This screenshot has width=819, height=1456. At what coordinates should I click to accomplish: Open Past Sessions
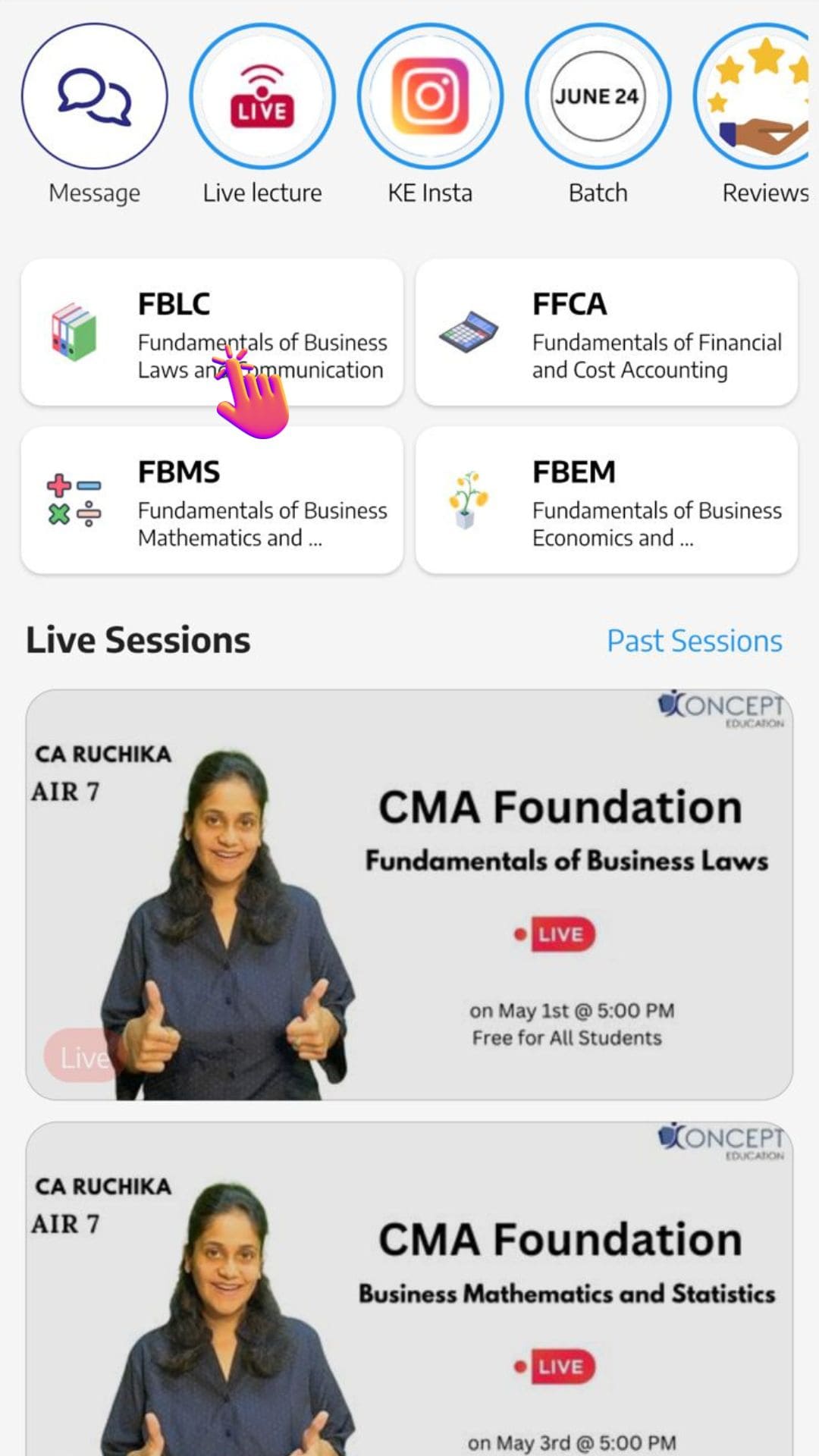click(x=694, y=641)
